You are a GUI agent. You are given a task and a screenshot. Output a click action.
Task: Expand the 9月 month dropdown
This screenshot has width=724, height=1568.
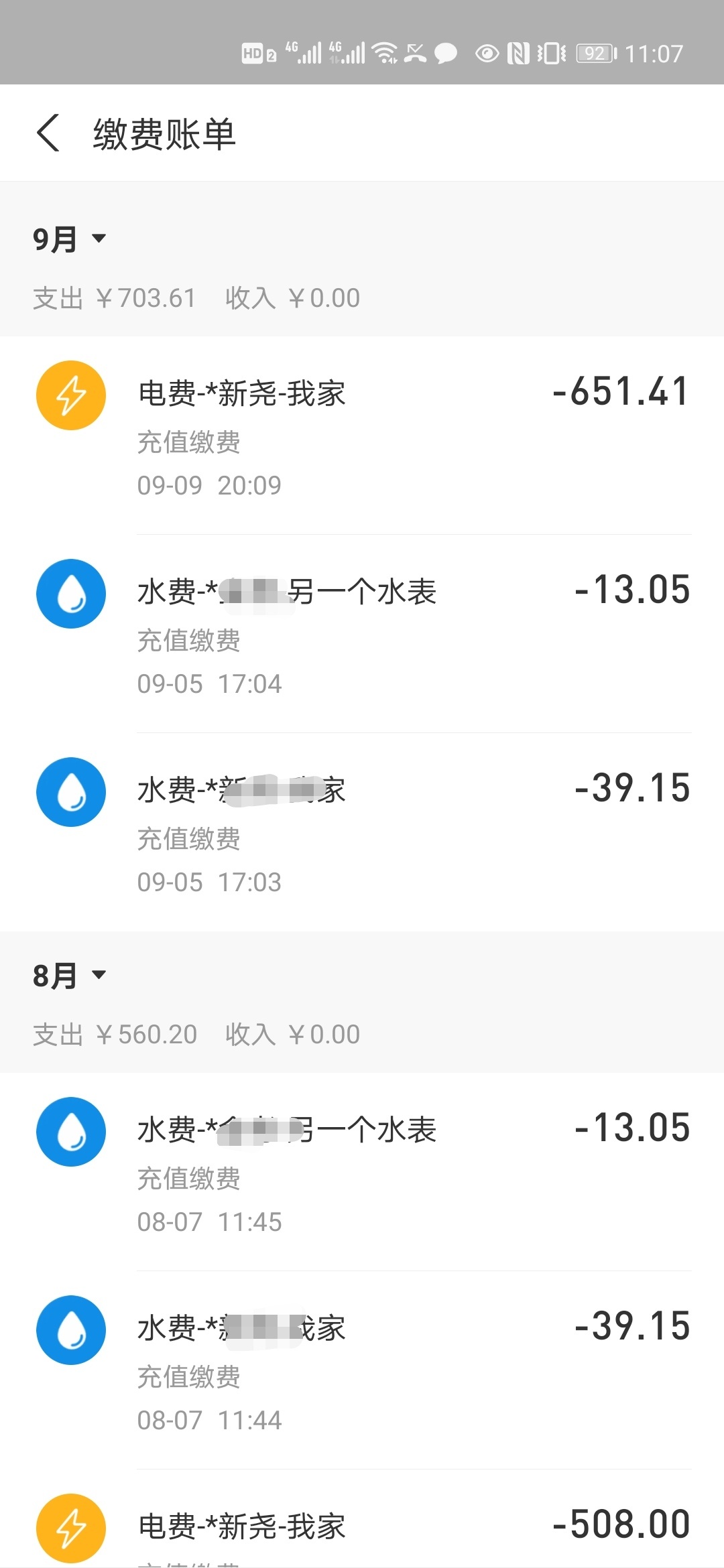pos(70,239)
